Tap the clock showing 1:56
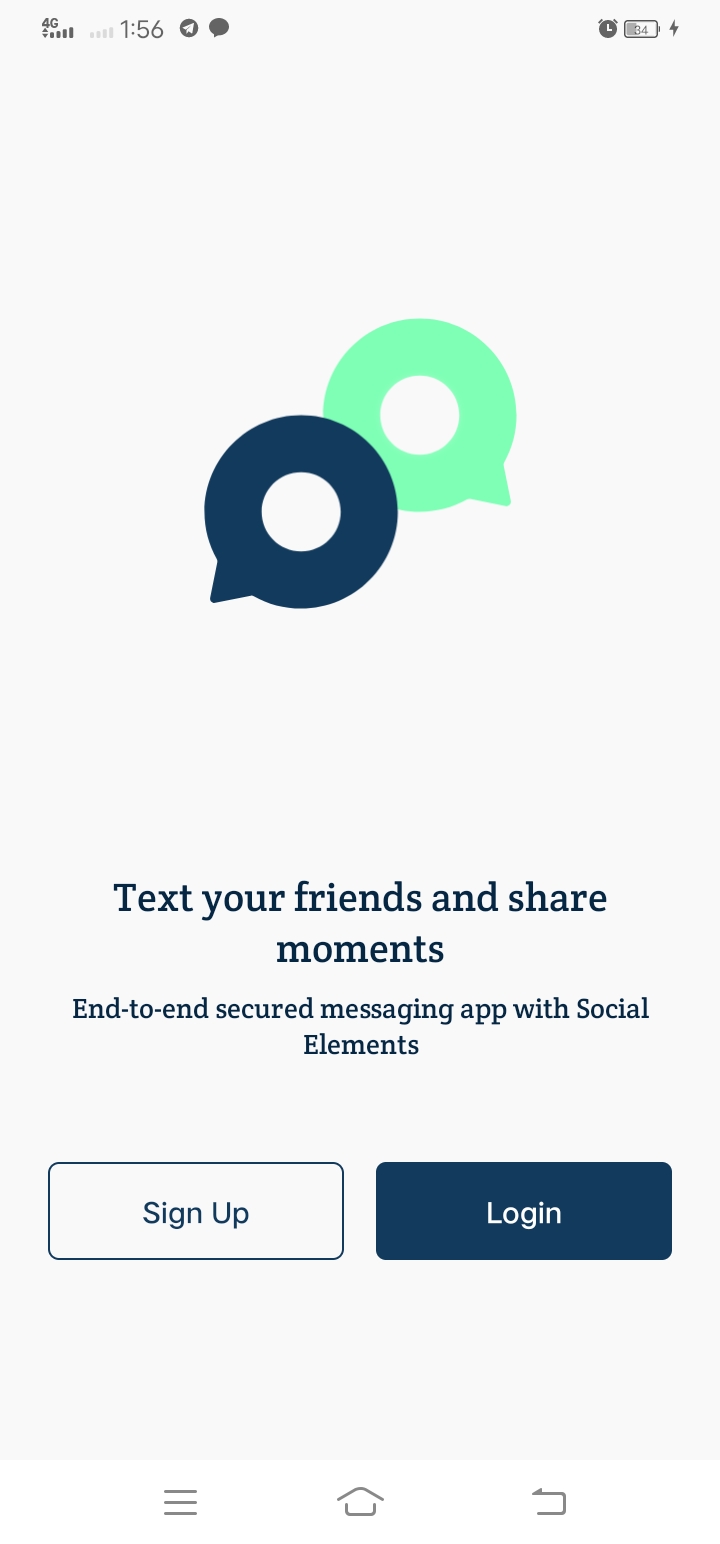Image resolution: width=720 pixels, height=1544 pixels. tap(141, 29)
